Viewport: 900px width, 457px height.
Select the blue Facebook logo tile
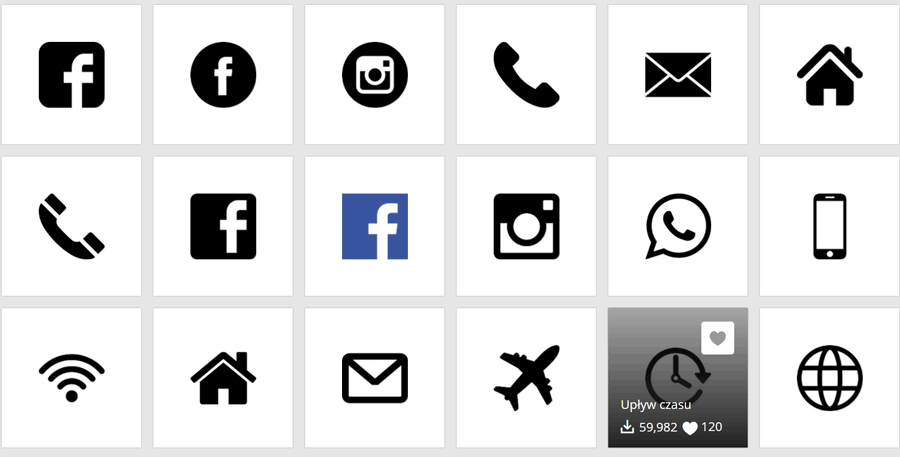pos(375,226)
